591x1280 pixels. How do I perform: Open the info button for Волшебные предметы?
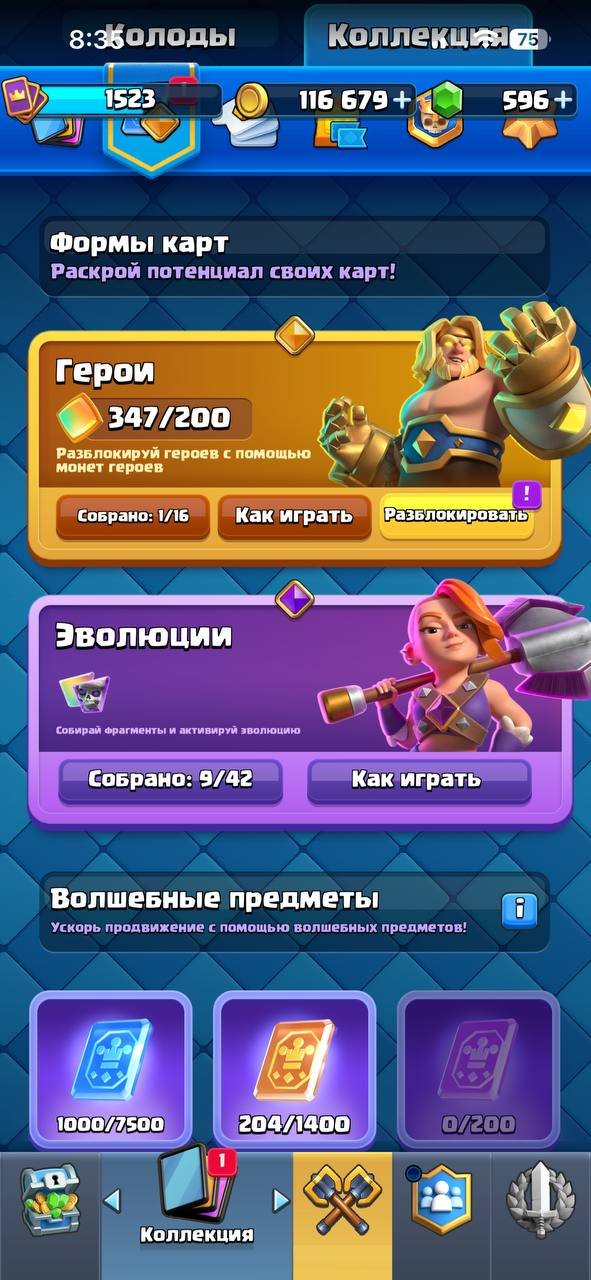click(519, 909)
